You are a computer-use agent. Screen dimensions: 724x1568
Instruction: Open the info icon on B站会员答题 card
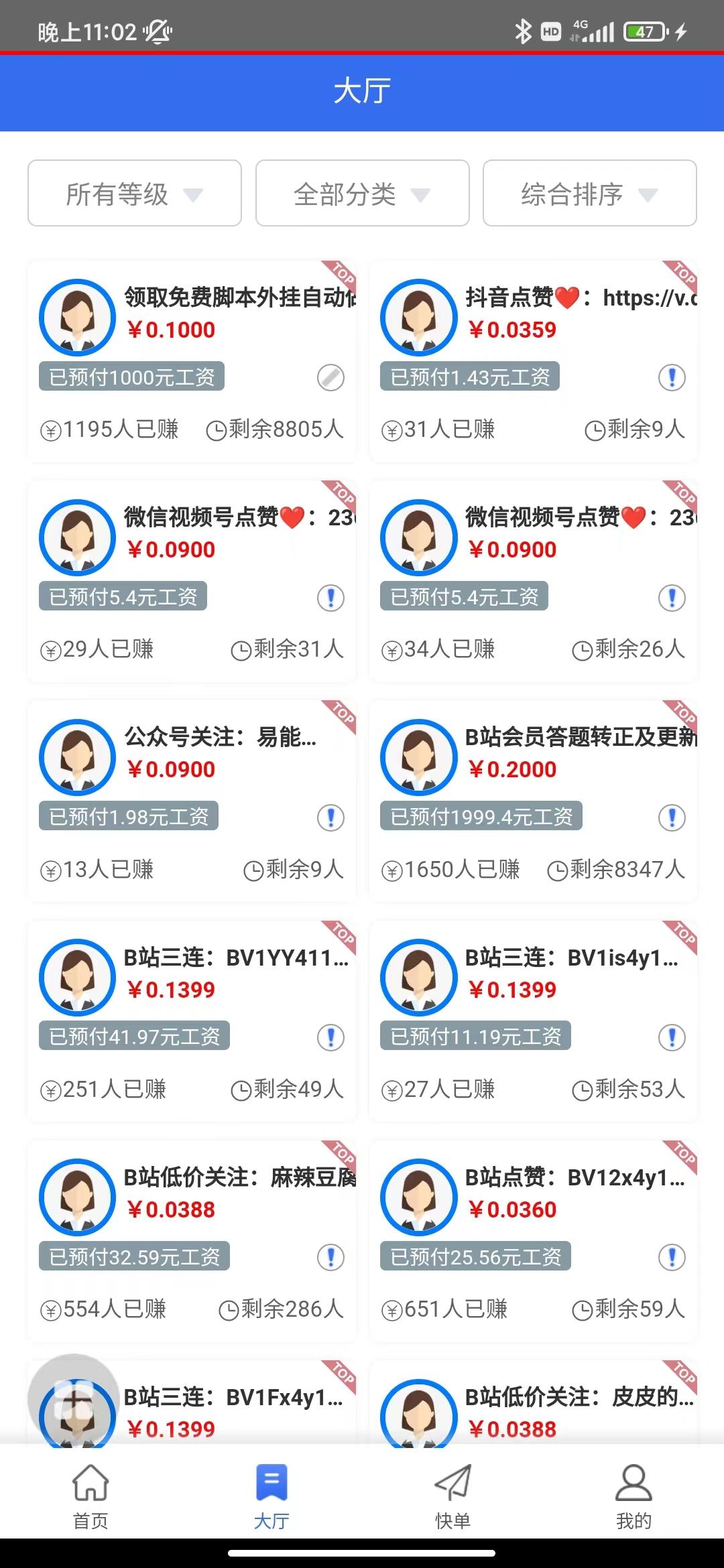coord(671,816)
